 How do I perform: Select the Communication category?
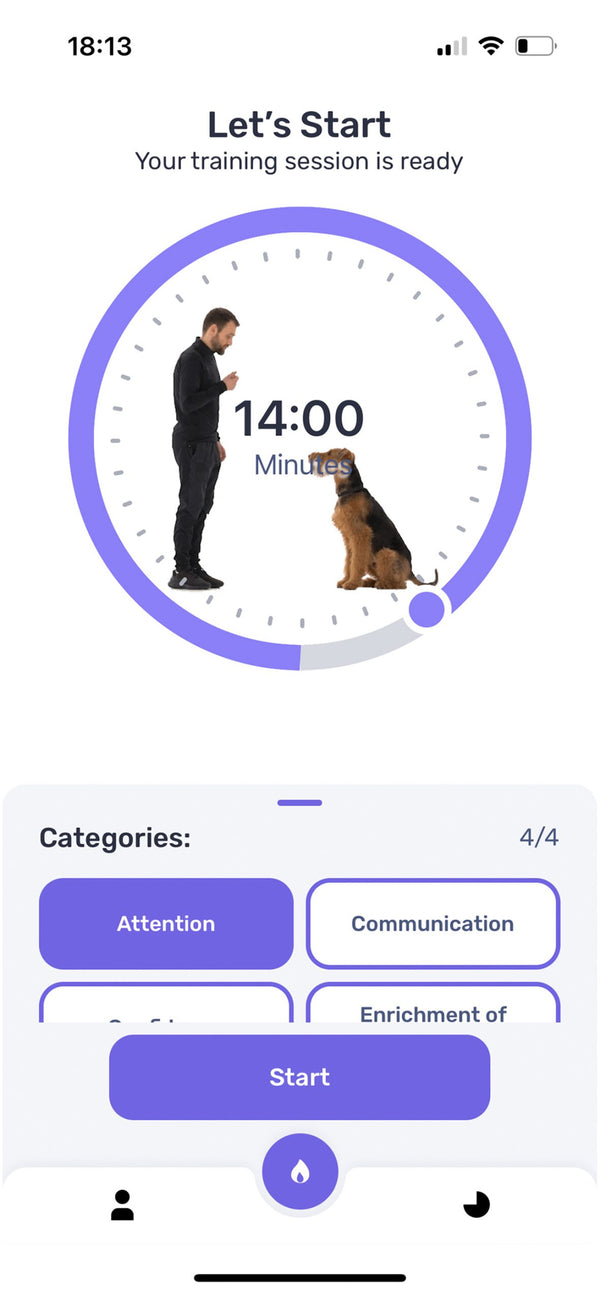coord(433,923)
